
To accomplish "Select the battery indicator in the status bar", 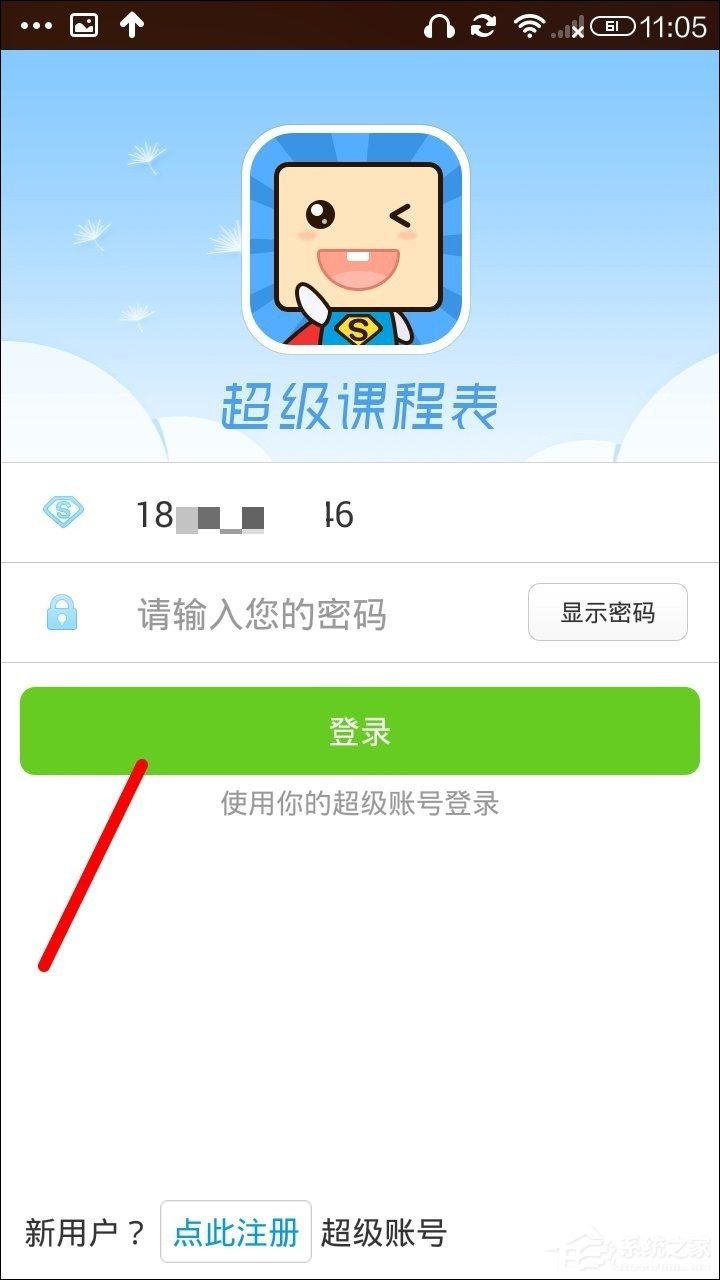I will coord(617,23).
